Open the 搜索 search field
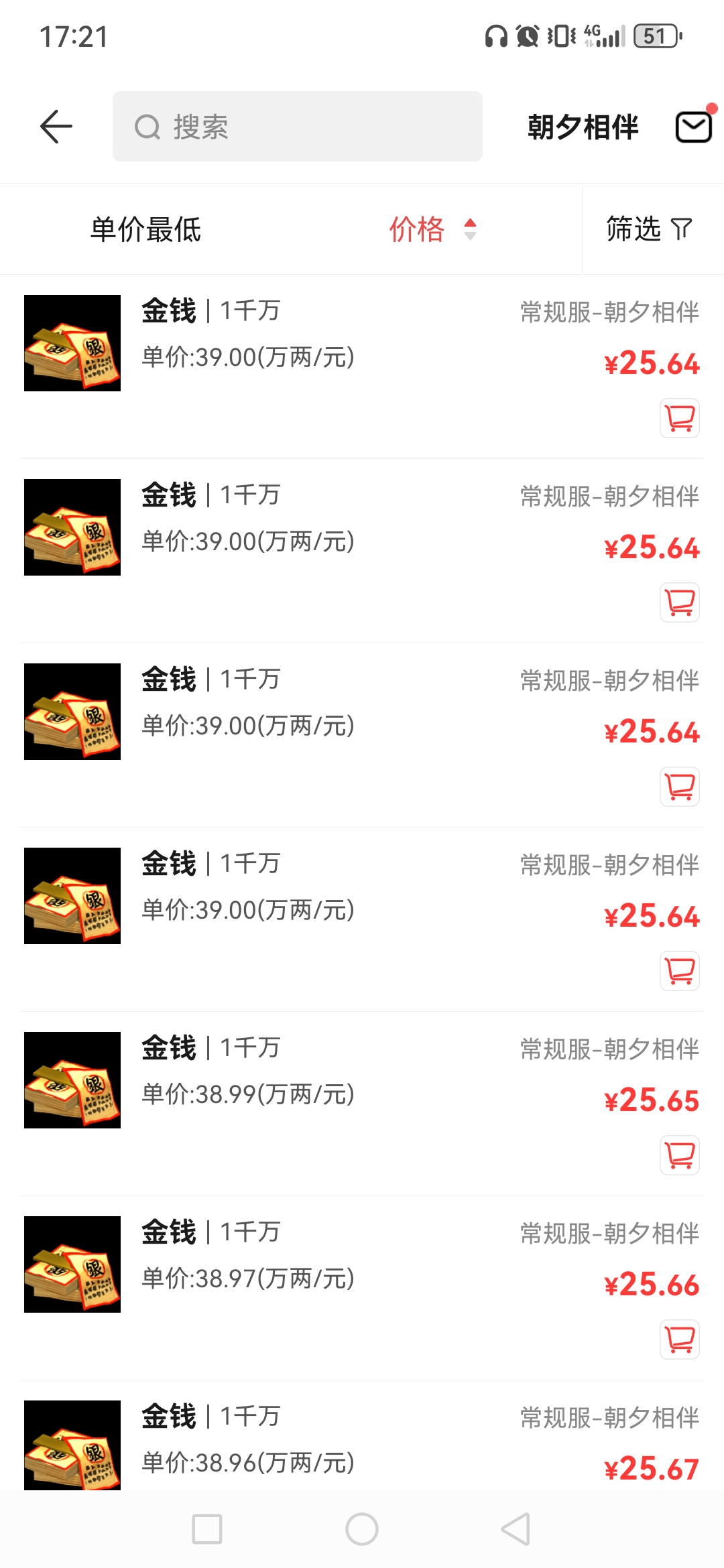The image size is (724, 1568). pyautogui.click(x=298, y=127)
